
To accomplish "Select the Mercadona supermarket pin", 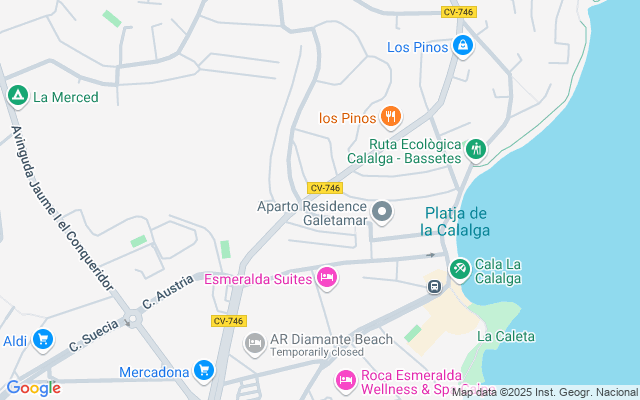I will pyautogui.click(x=204, y=371).
